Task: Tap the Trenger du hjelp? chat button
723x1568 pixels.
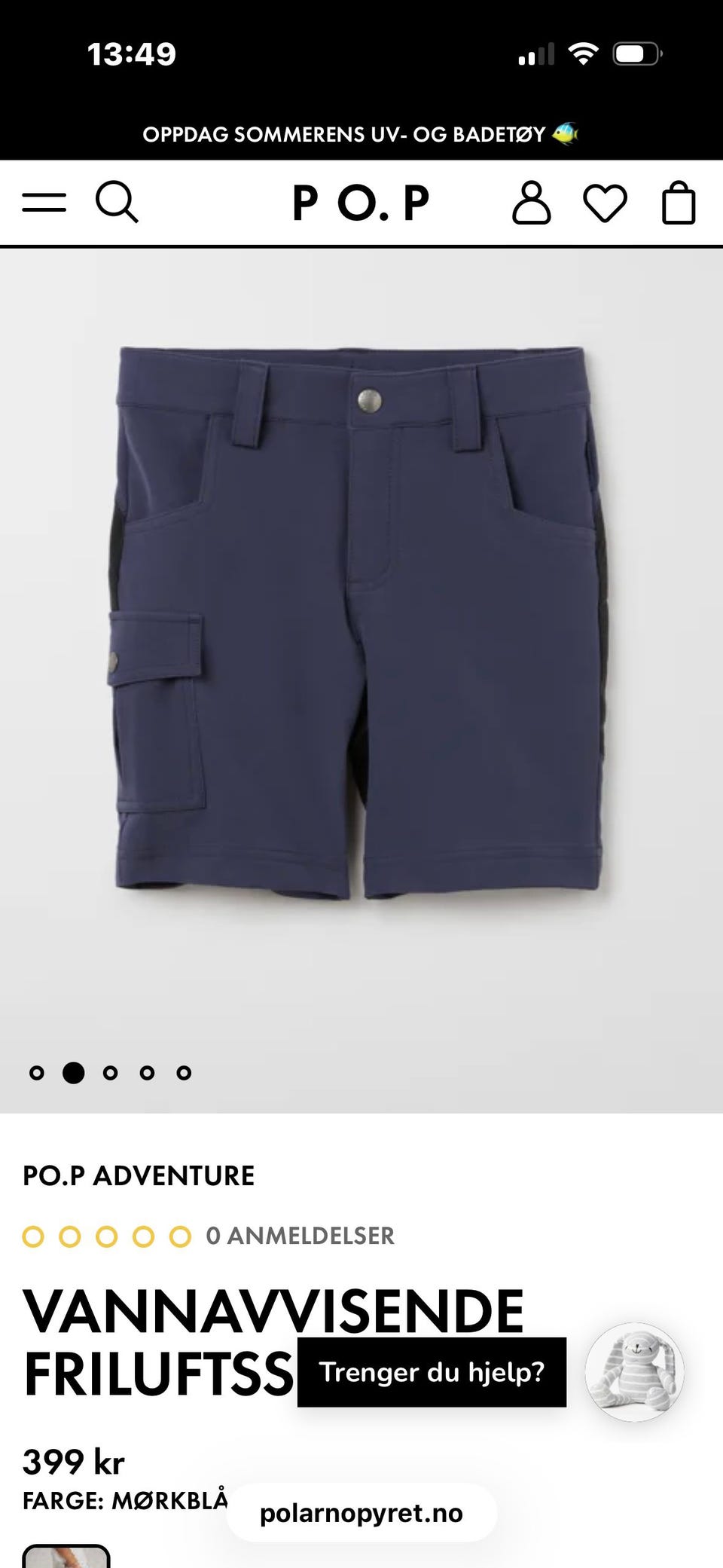Action: [432, 1372]
